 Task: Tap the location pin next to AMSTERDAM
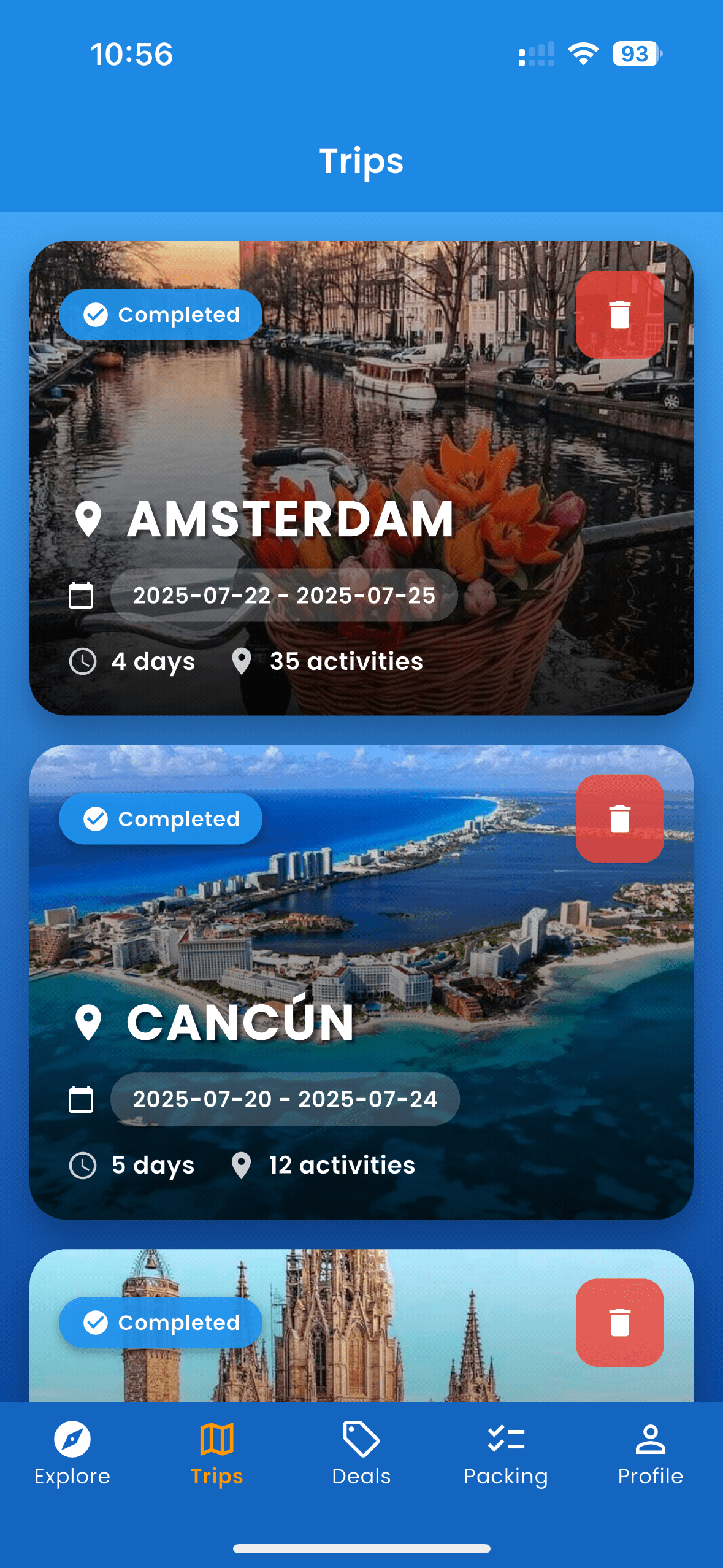point(90,520)
